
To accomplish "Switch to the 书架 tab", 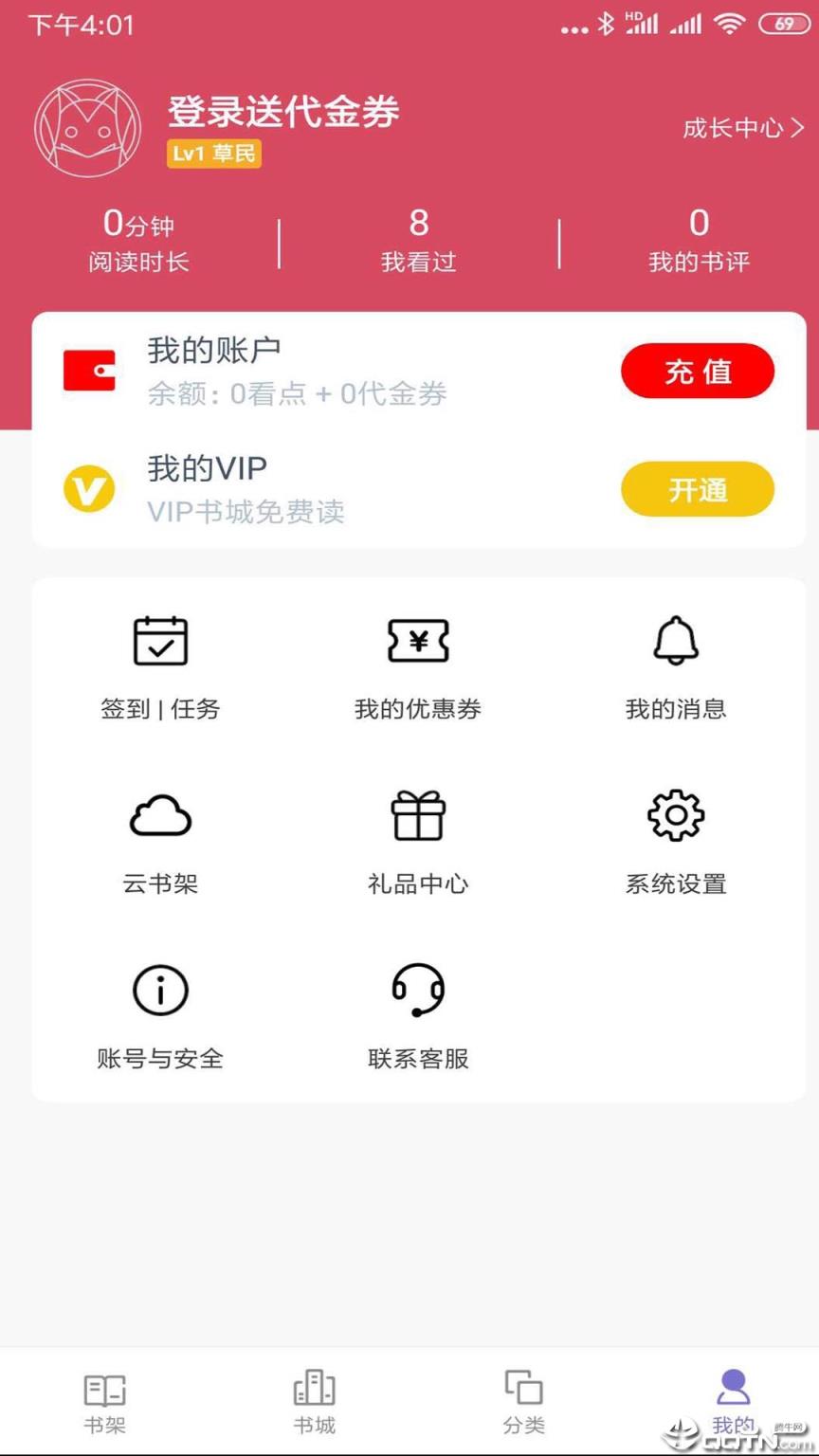I will (x=104, y=1403).
